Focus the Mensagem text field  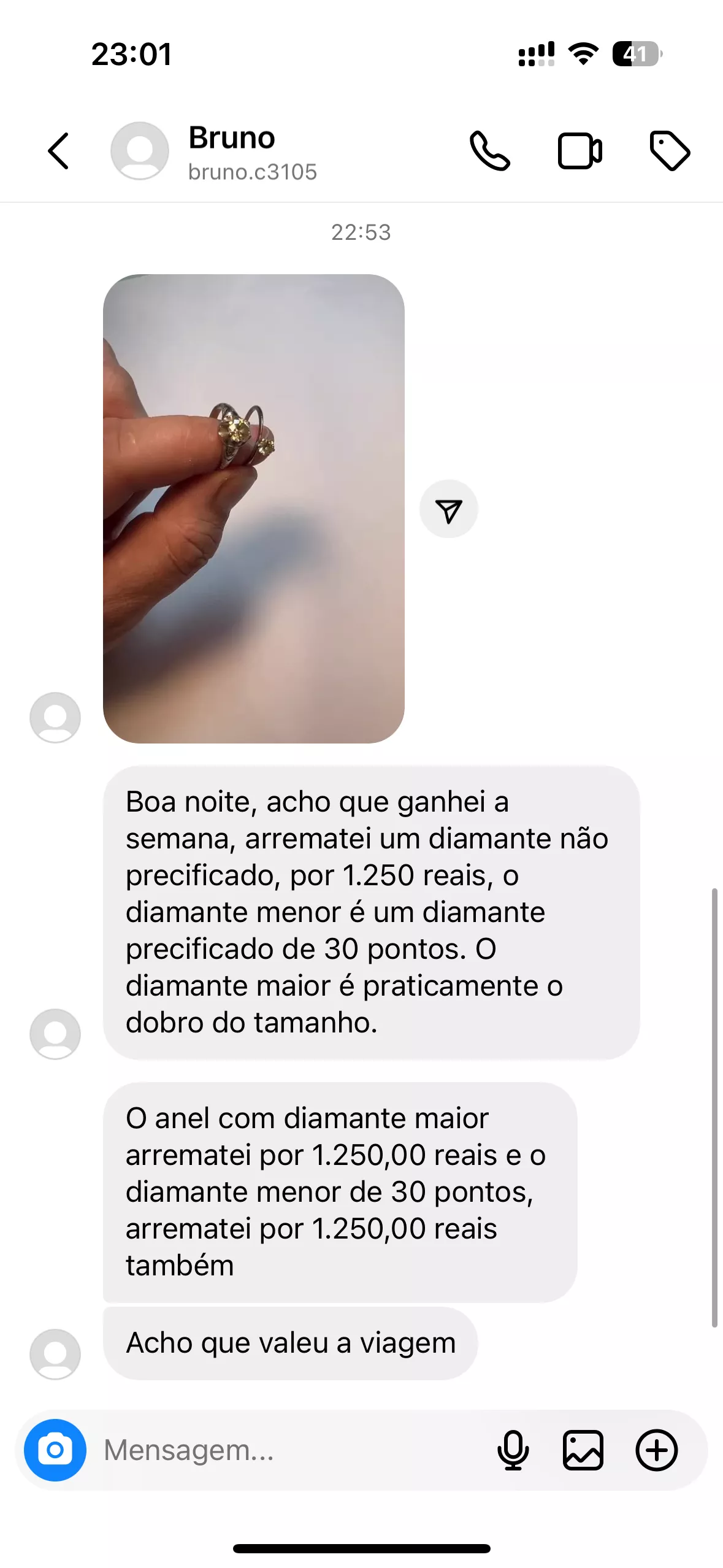288,1450
